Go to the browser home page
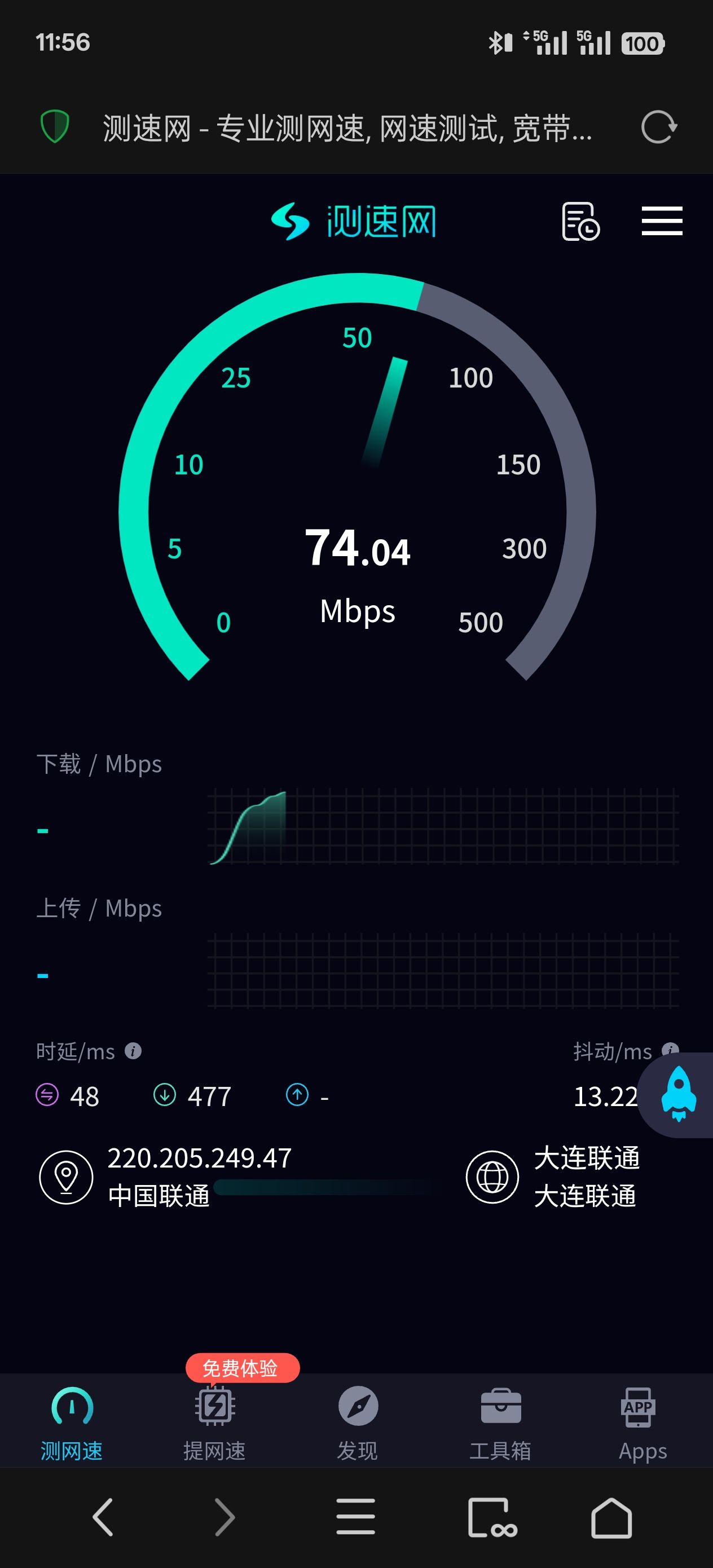Viewport: 713px width, 1568px height. (x=611, y=1517)
